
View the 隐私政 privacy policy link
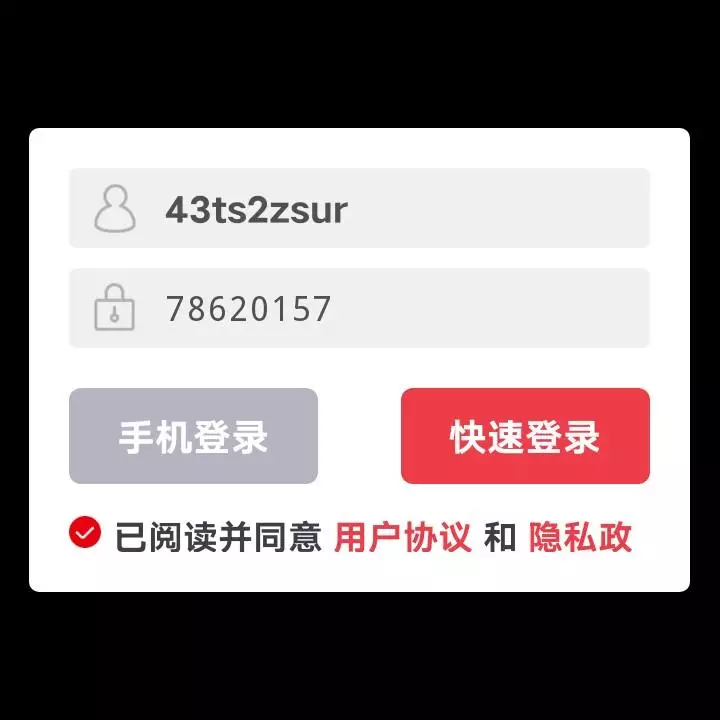point(580,537)
